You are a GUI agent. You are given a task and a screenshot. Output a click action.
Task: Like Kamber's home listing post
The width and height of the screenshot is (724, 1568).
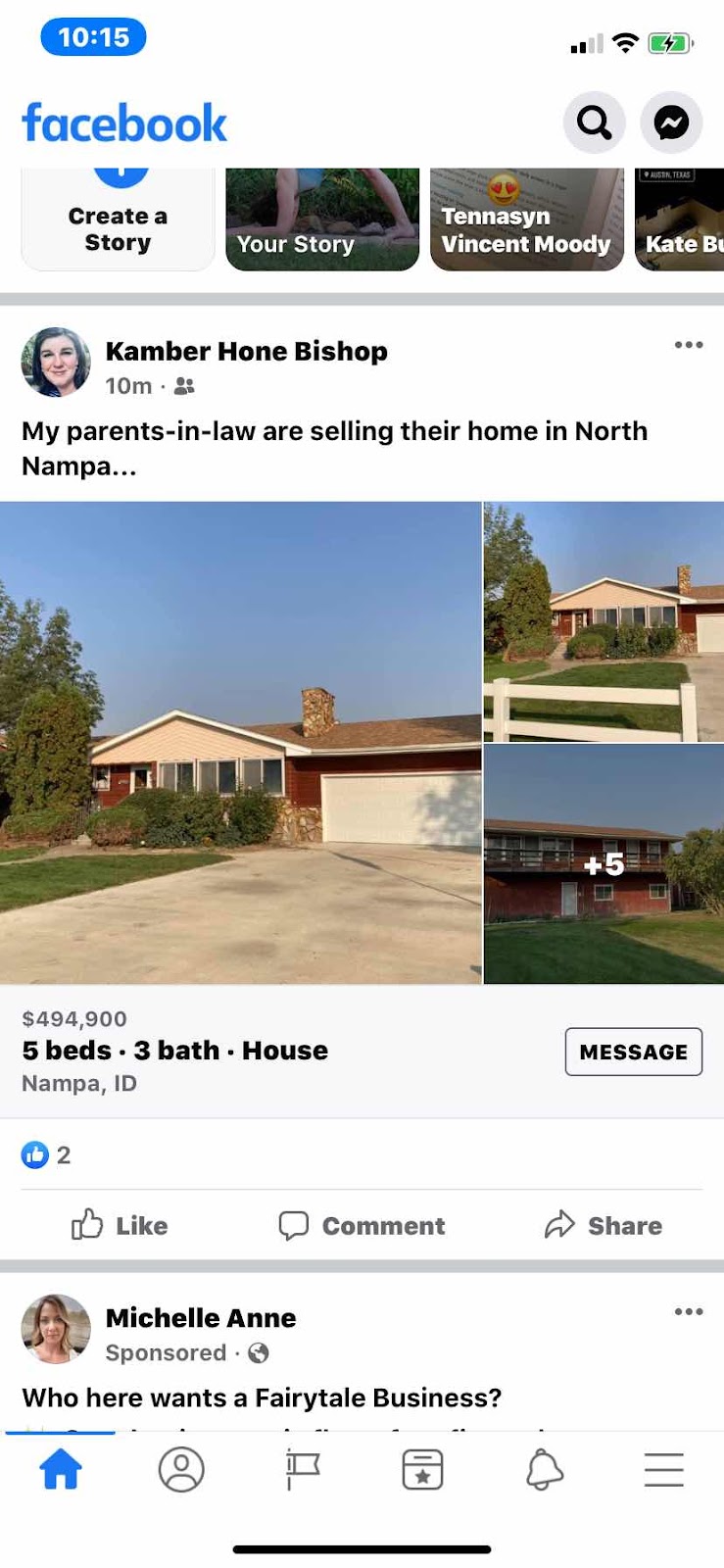coord(120,1225)
